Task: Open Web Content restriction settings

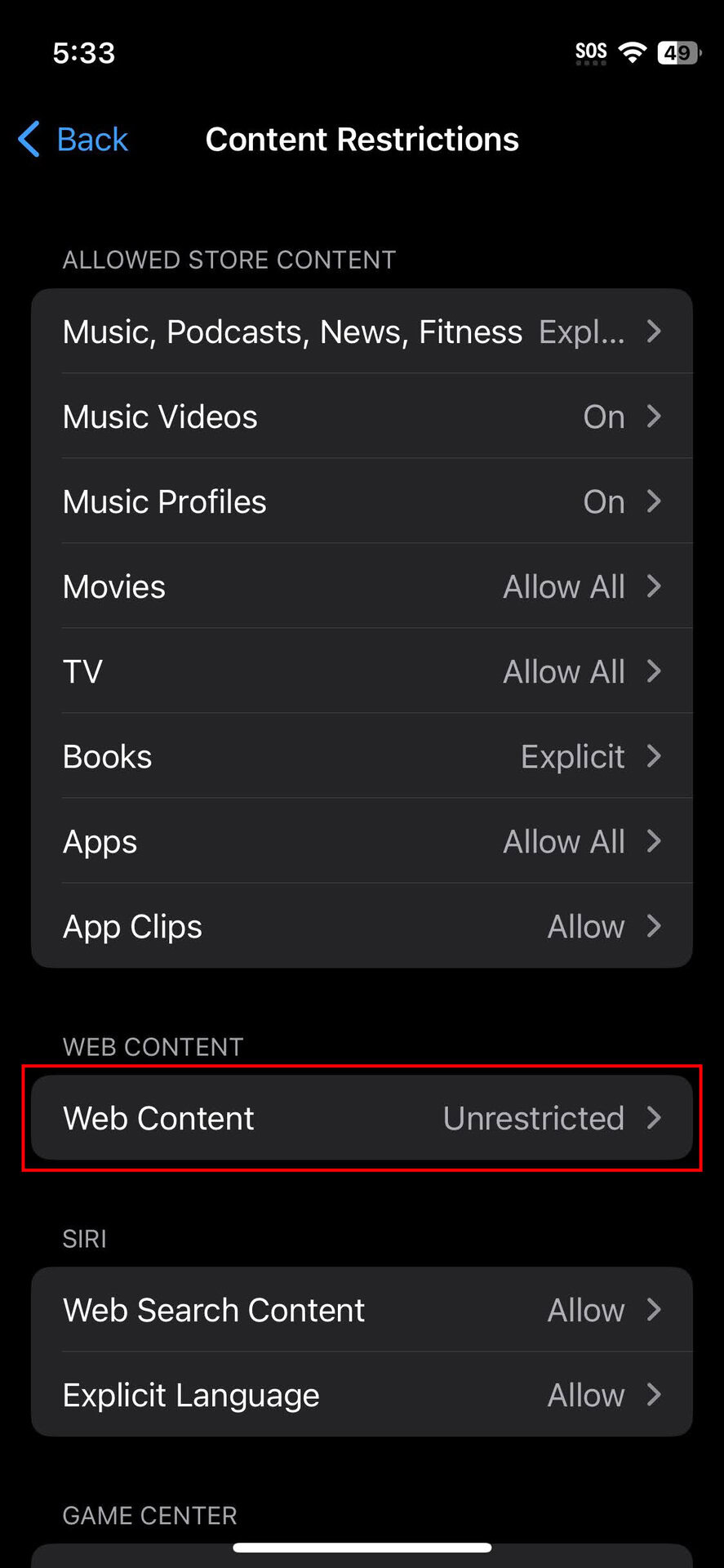Action: (362, 1118)
